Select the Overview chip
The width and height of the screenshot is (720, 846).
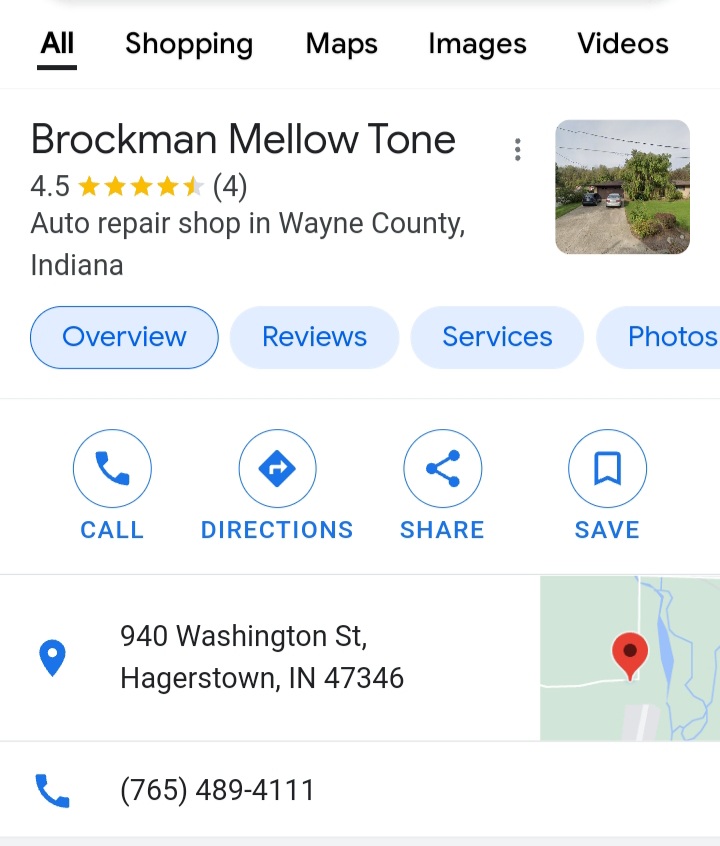pos(123,337)
